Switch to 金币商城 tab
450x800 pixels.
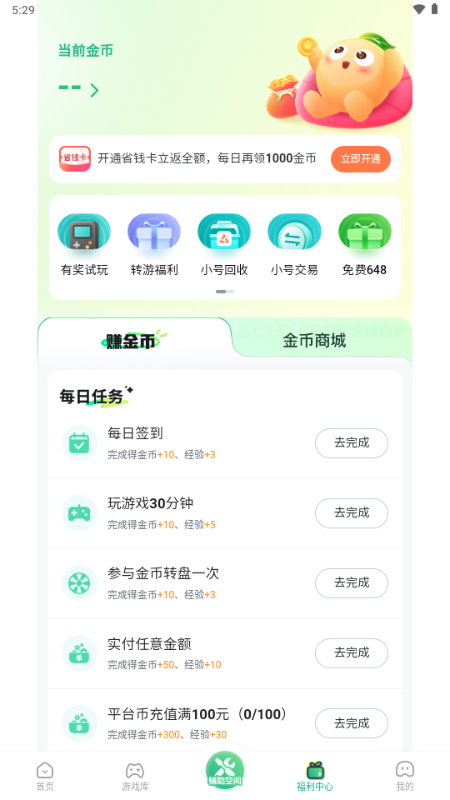click(314, 340)
